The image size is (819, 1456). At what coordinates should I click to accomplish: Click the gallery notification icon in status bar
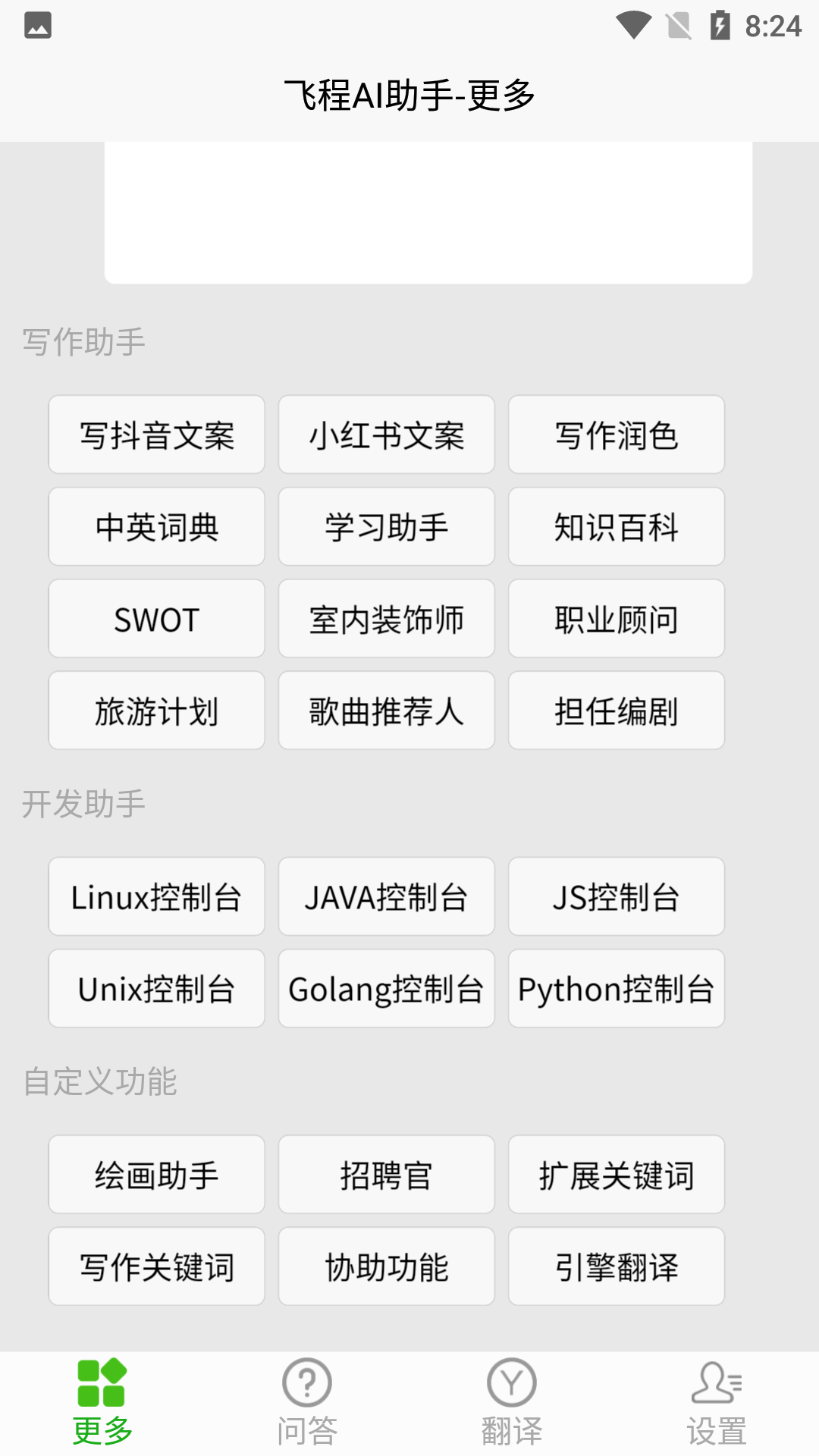(x=37, y=27)
